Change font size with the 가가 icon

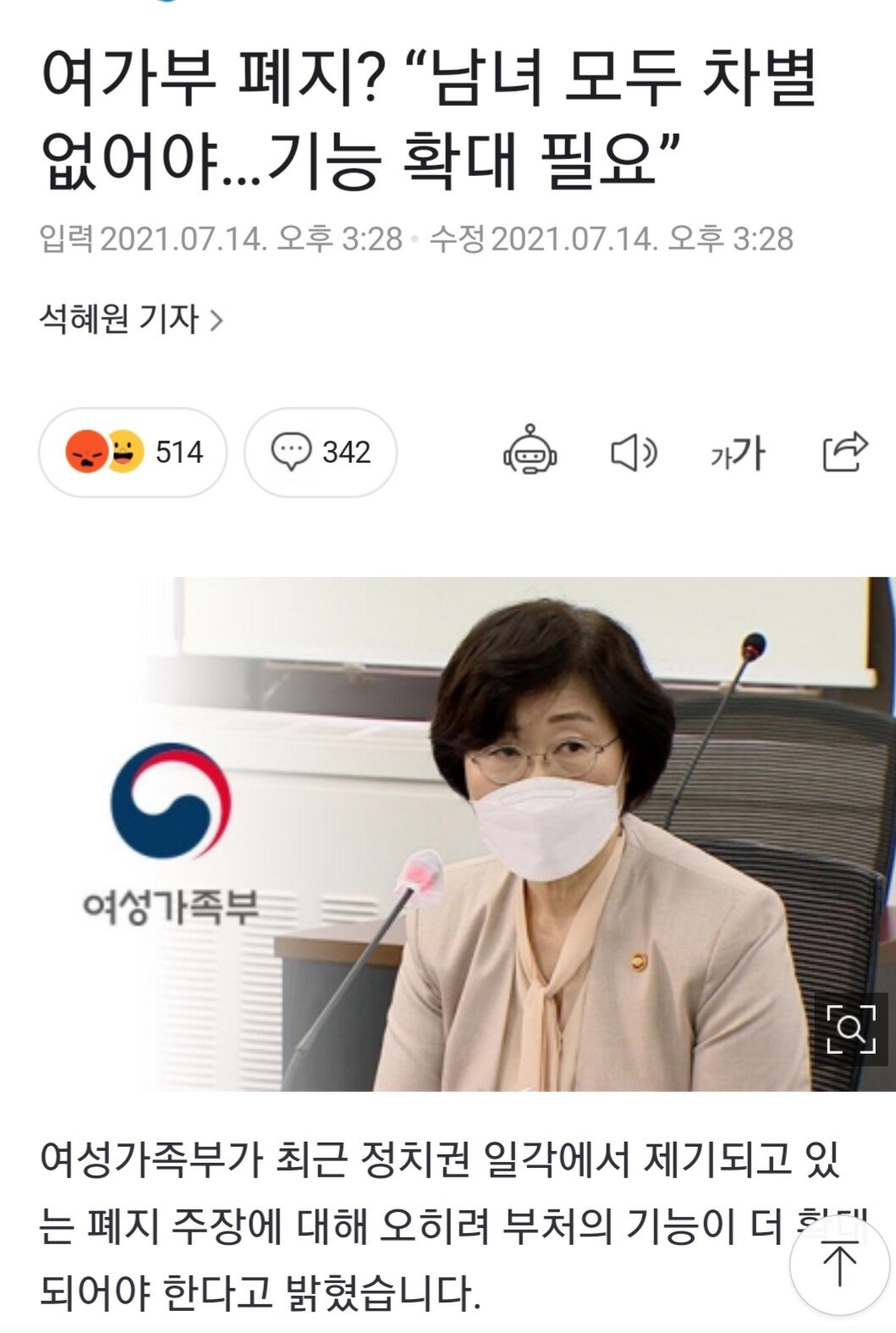[738, 453]
